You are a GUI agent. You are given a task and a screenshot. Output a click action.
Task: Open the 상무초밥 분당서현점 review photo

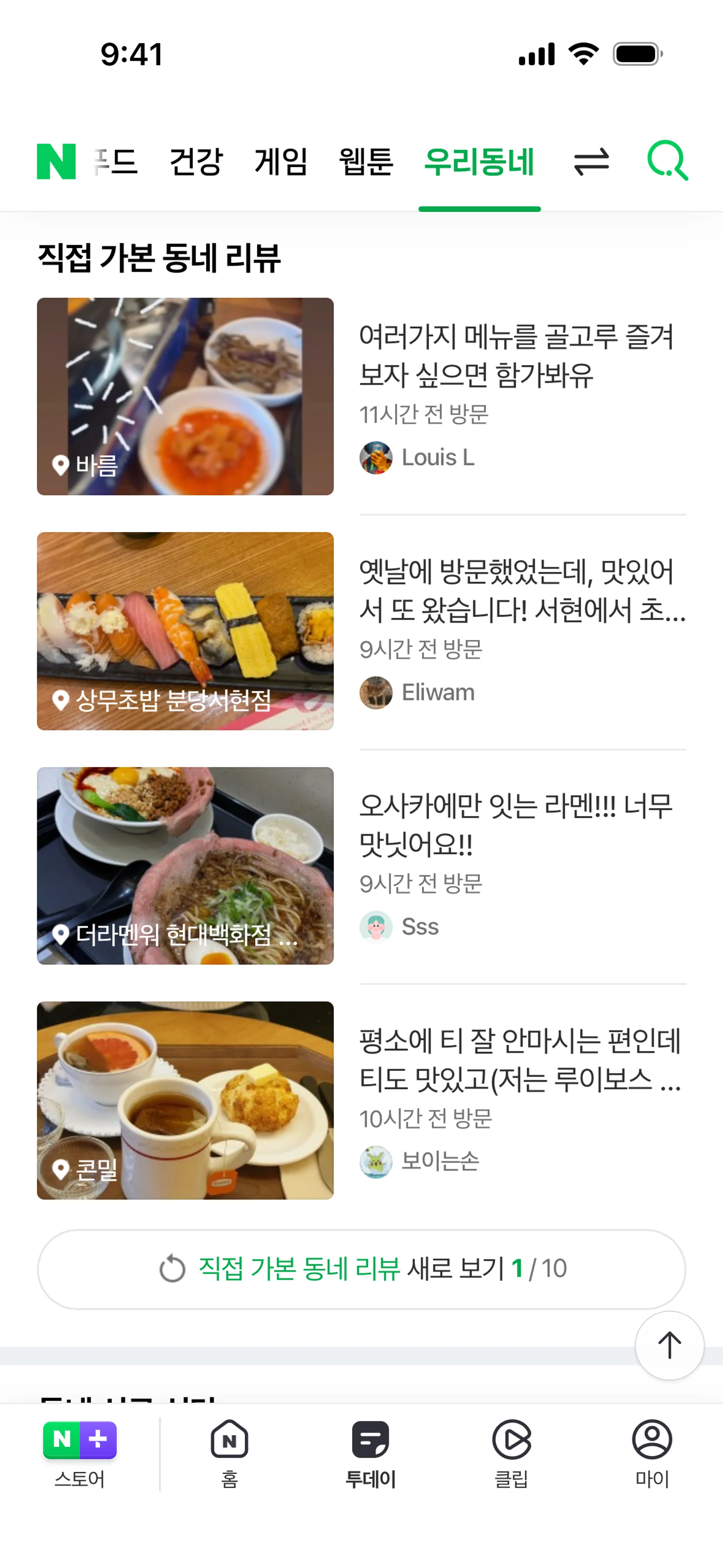tap(185, 631)
